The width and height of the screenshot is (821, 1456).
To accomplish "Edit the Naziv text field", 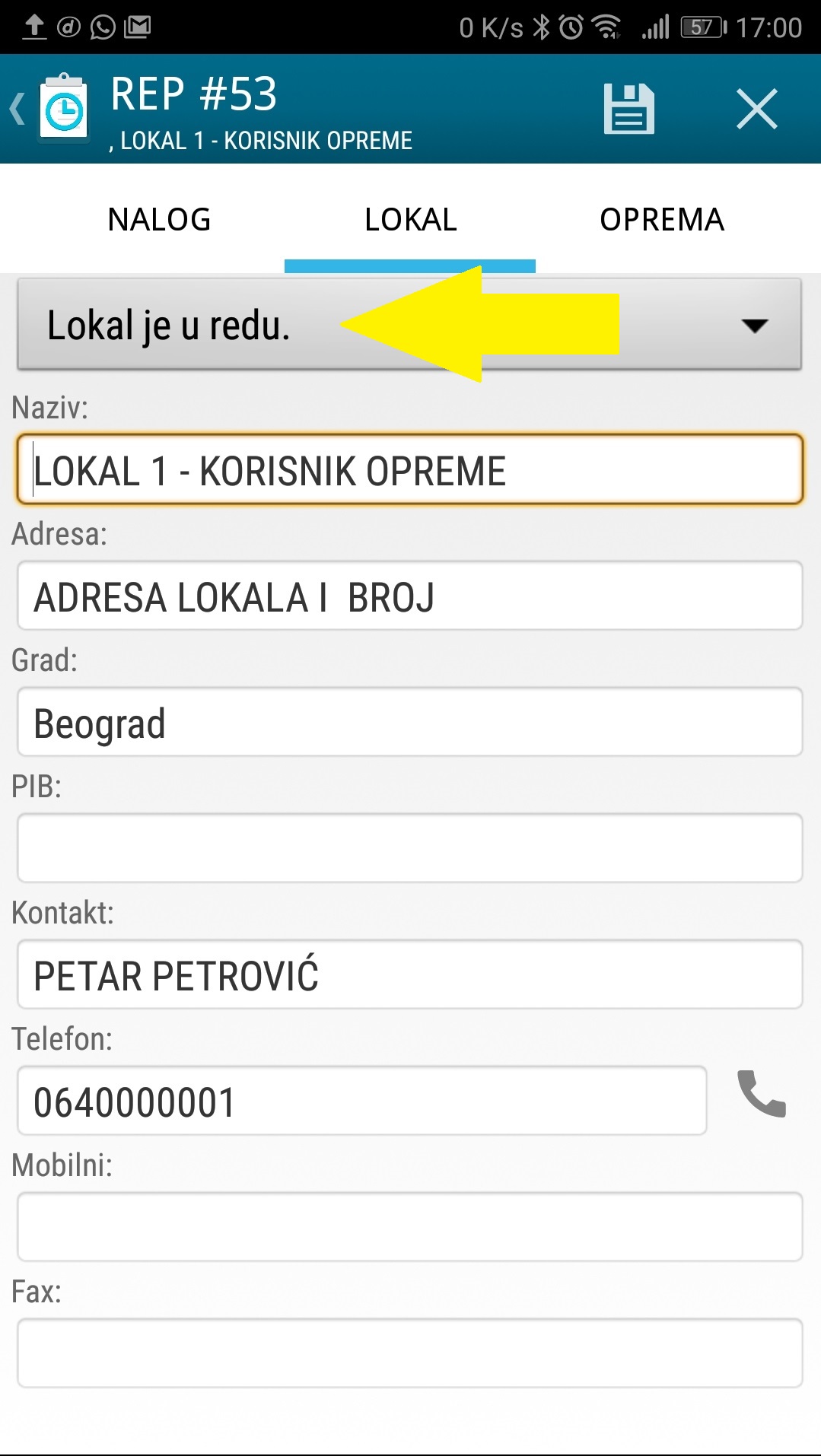I will click(409, 470).
